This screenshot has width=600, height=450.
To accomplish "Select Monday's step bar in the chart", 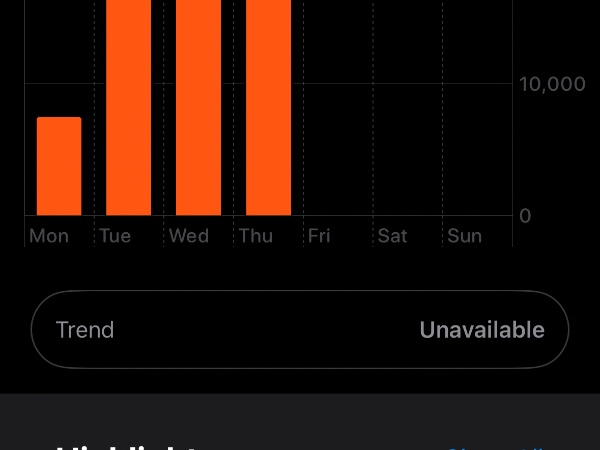I will 59,167.
